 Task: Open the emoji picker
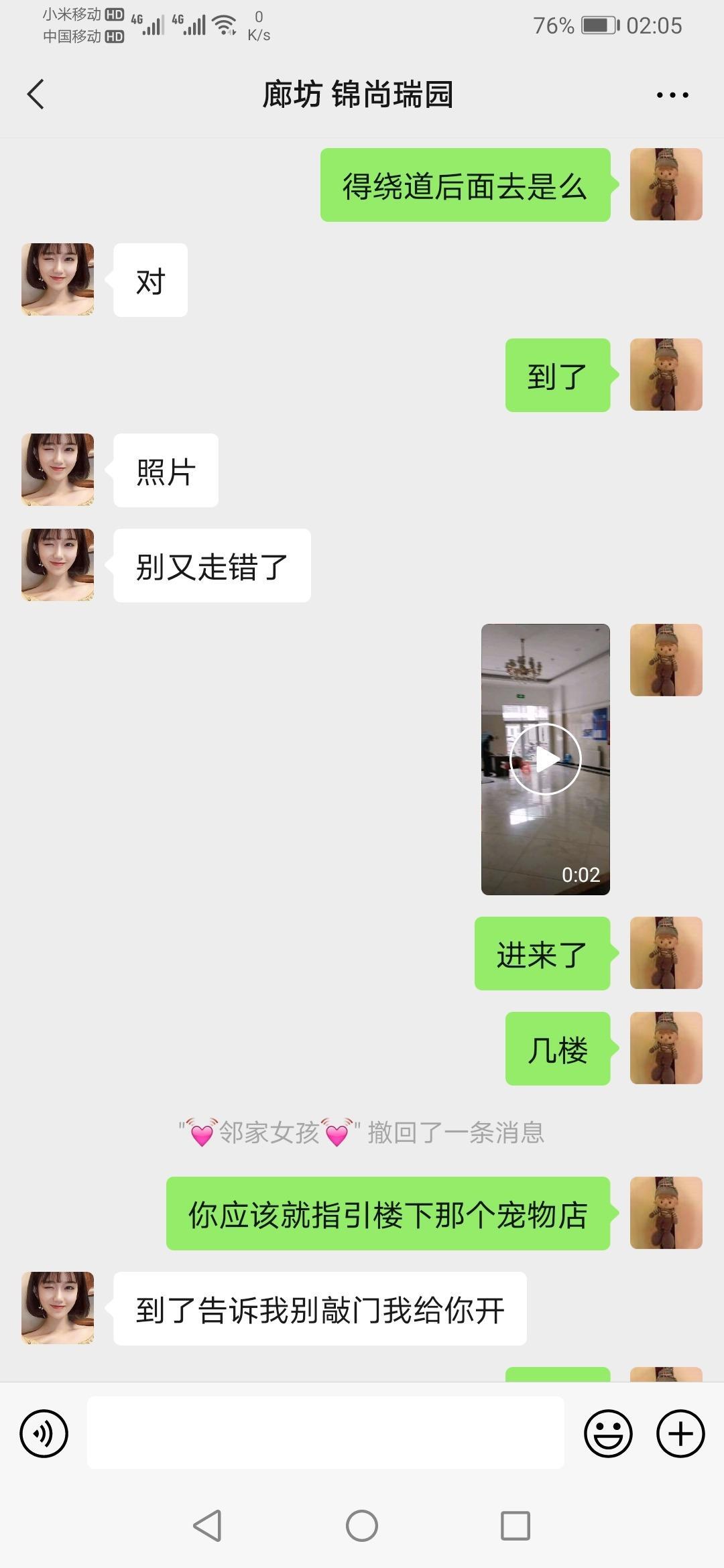[608, 1433]
